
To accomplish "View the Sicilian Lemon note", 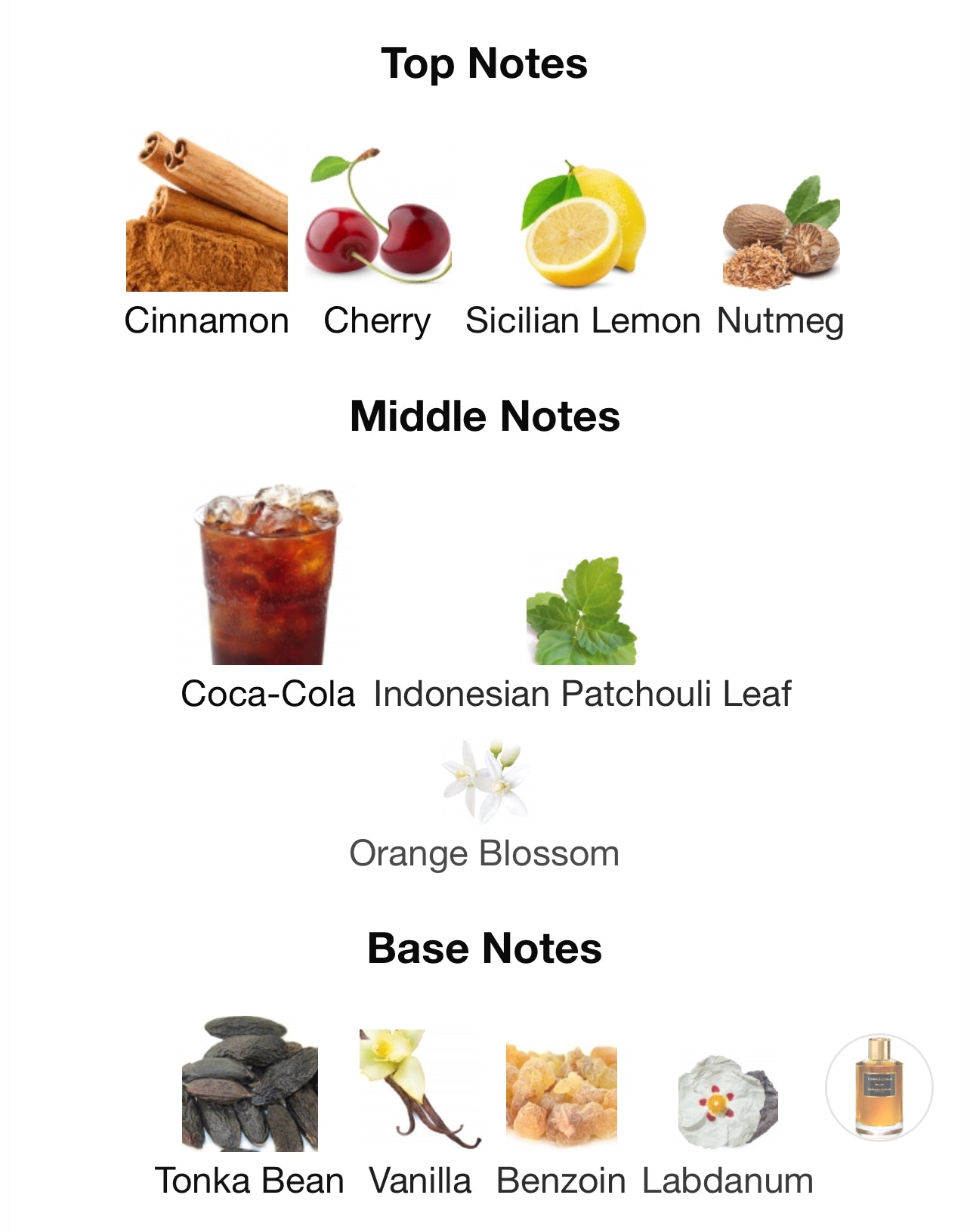I will click(582, 224).
